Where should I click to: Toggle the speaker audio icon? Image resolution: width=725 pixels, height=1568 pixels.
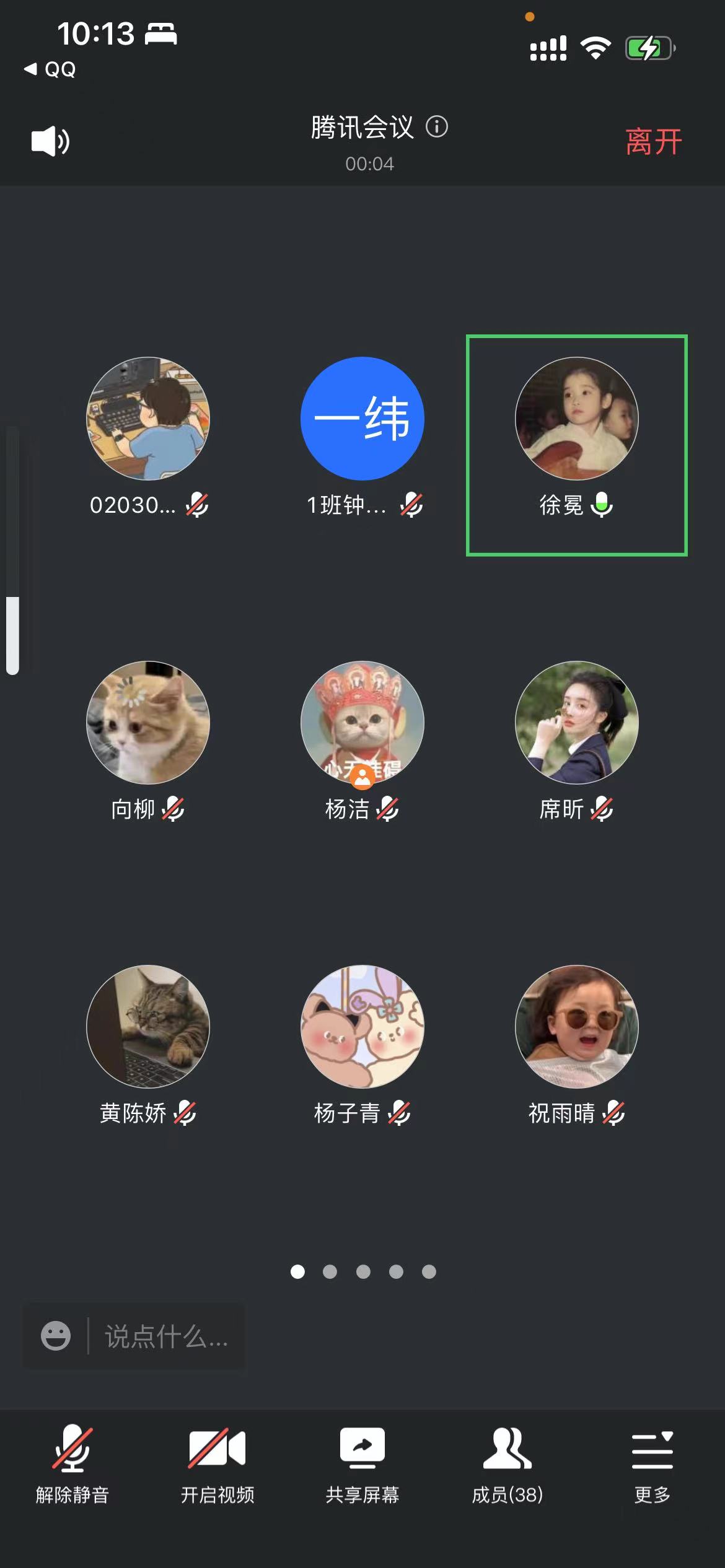pyautogui.click(x=50, y=141)
